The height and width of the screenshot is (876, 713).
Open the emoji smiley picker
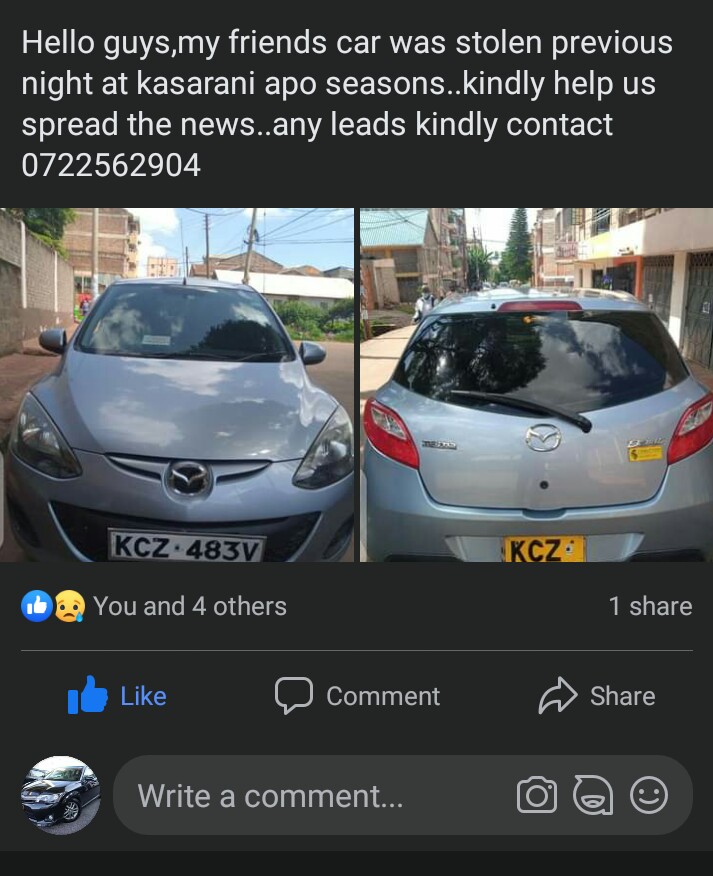pyautogui.click(x=648, y=796)
